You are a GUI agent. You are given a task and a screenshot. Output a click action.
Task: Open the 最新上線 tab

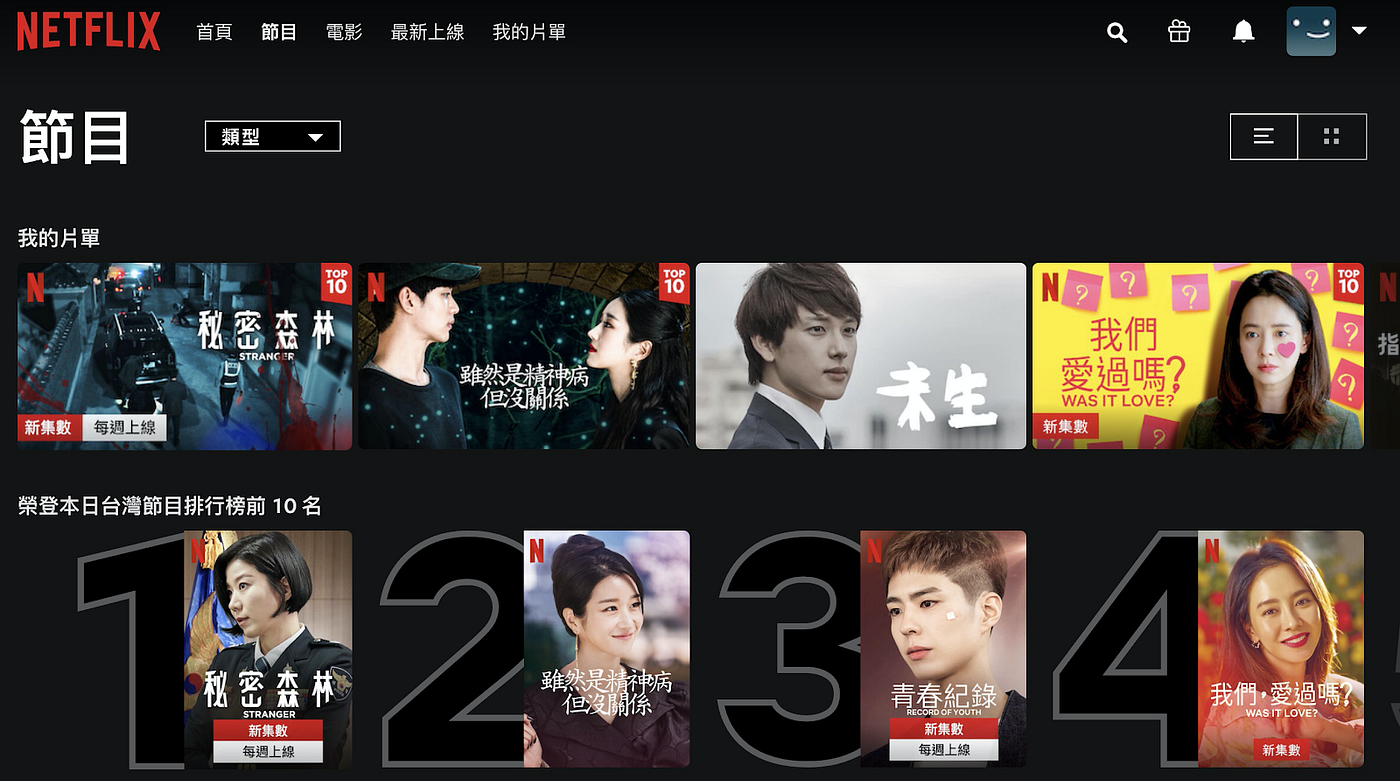(427, 32)
